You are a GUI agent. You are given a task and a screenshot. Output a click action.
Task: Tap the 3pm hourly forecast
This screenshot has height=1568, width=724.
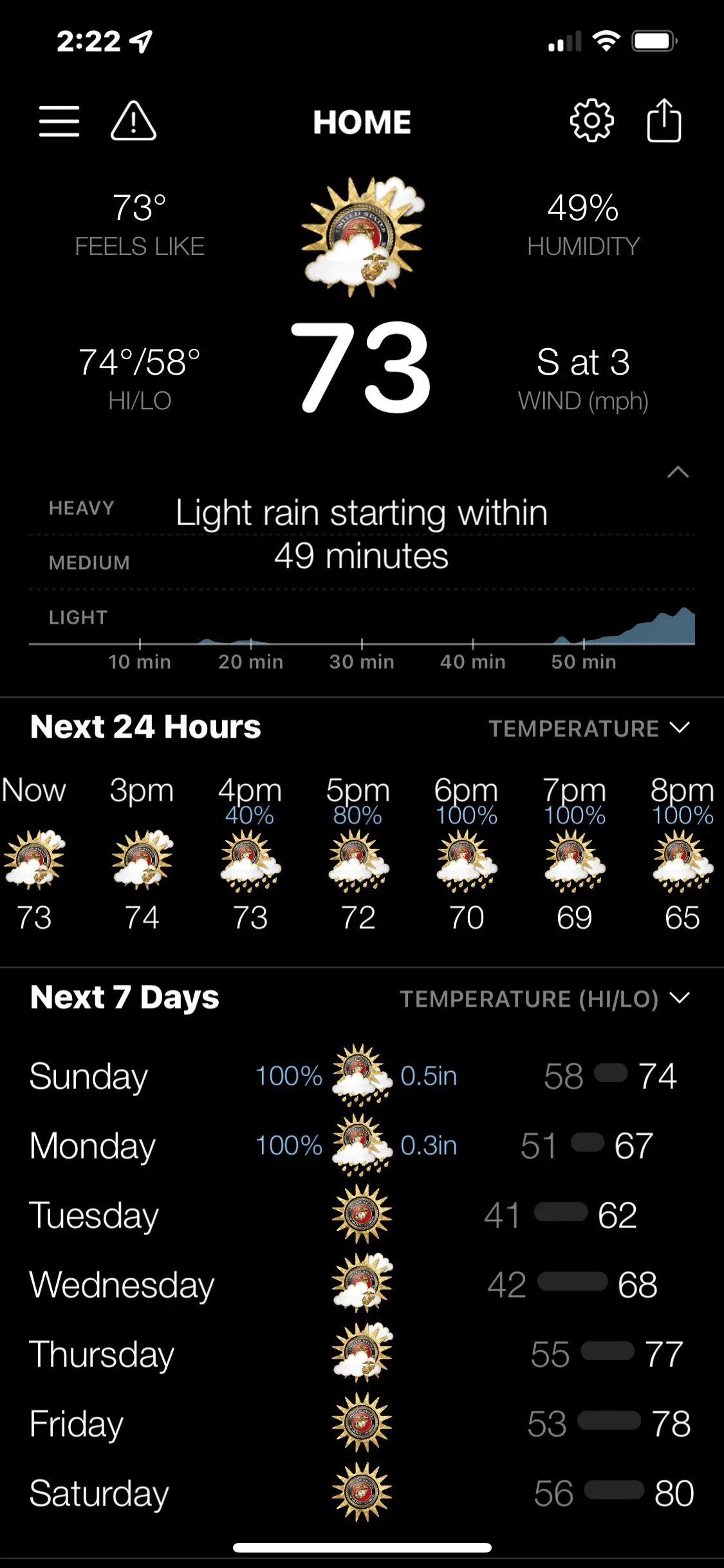click(142, 853)
